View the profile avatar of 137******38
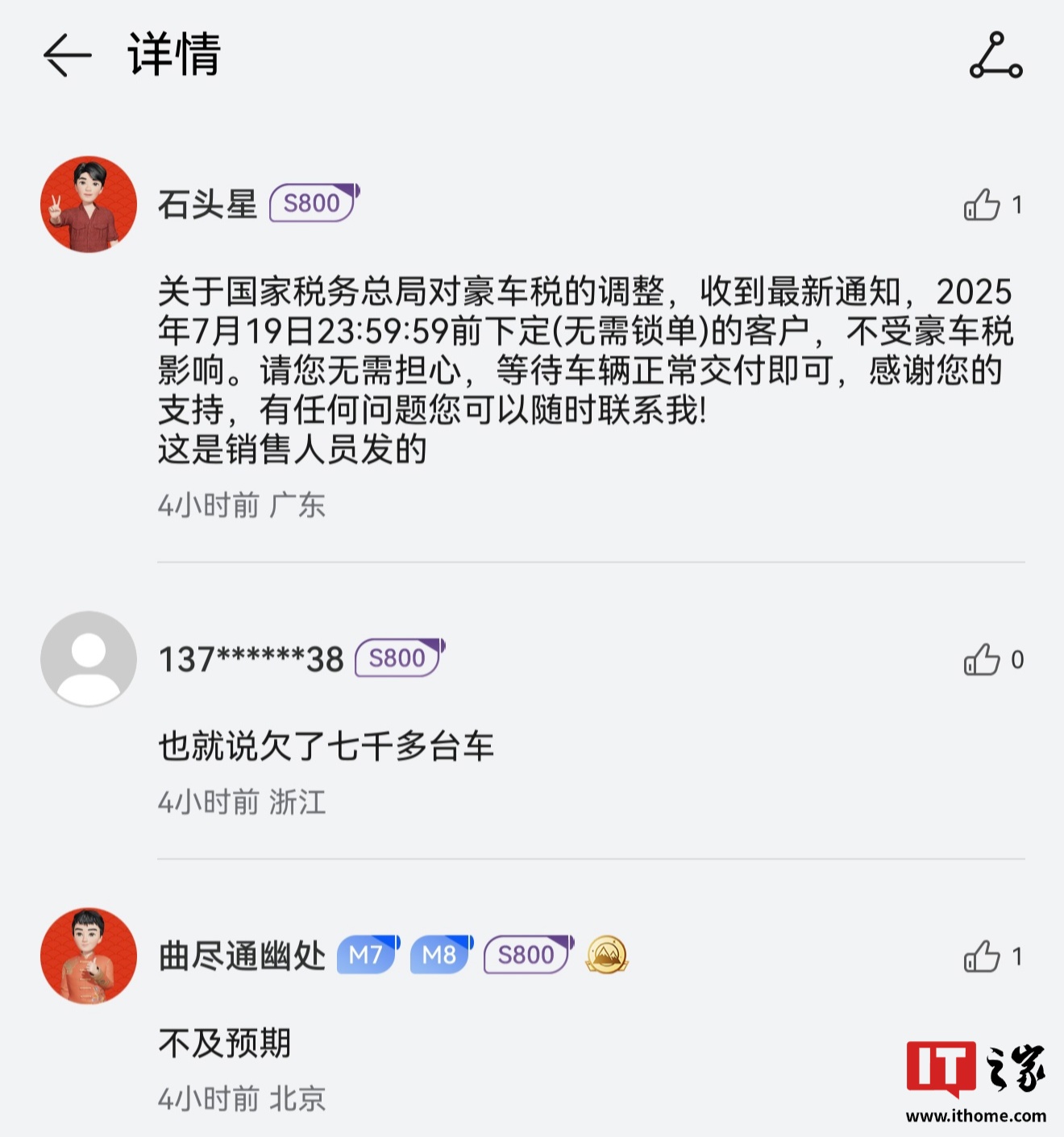Screen dimensions: 1064x1137 coord(89,659)
